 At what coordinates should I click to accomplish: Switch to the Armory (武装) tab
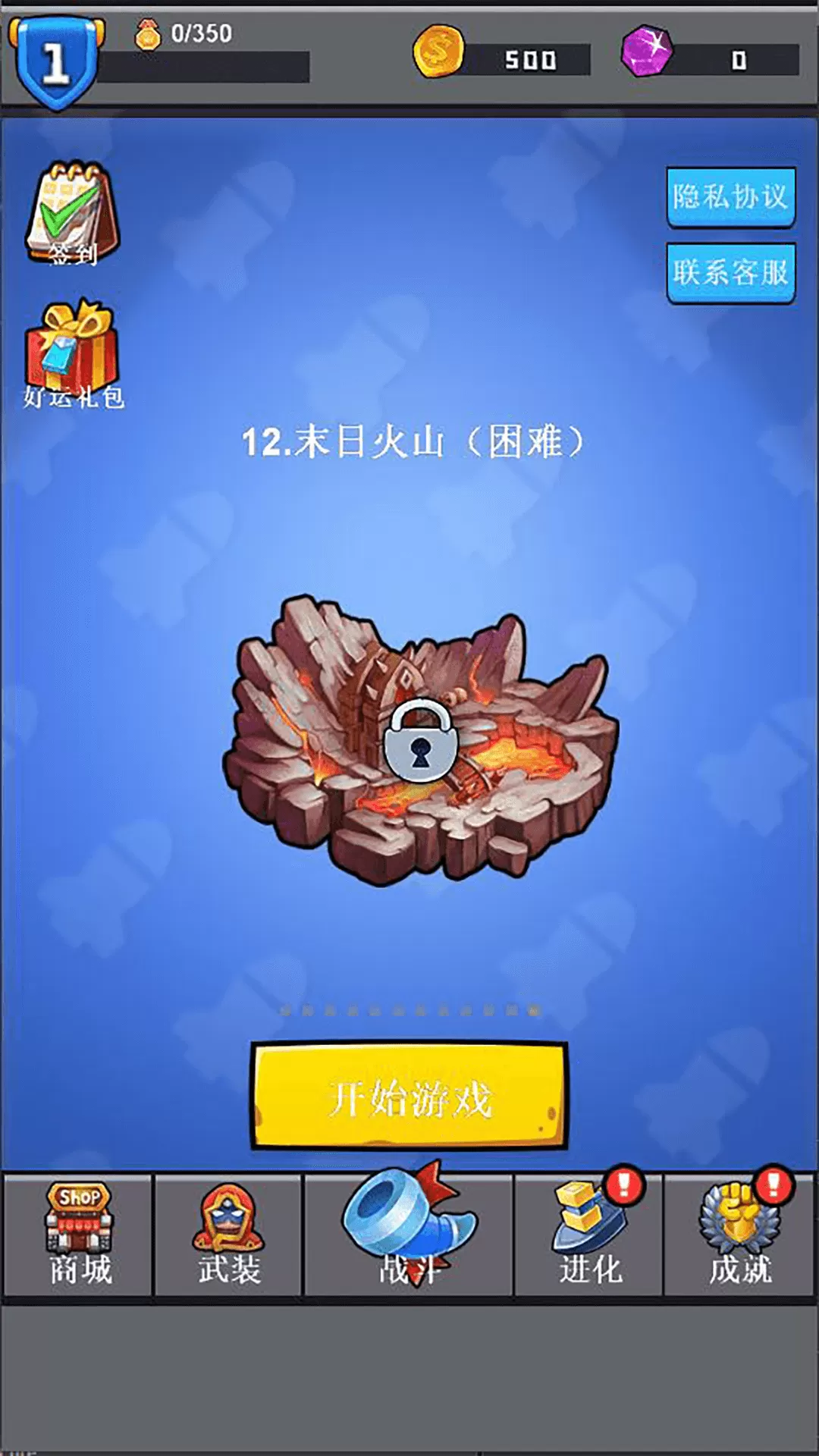pyautogui.click(x=229, y=1235)
